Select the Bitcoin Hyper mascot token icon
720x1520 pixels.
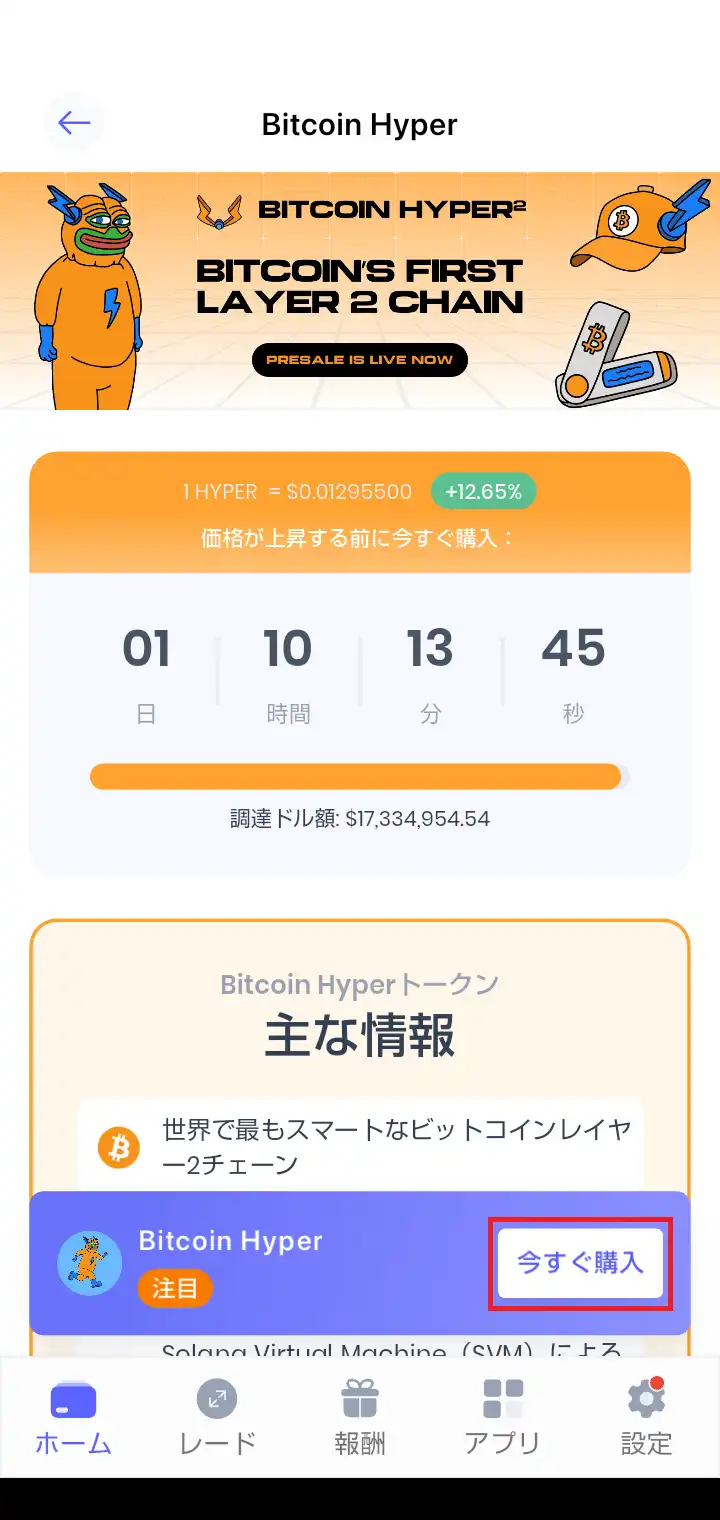88,1263
